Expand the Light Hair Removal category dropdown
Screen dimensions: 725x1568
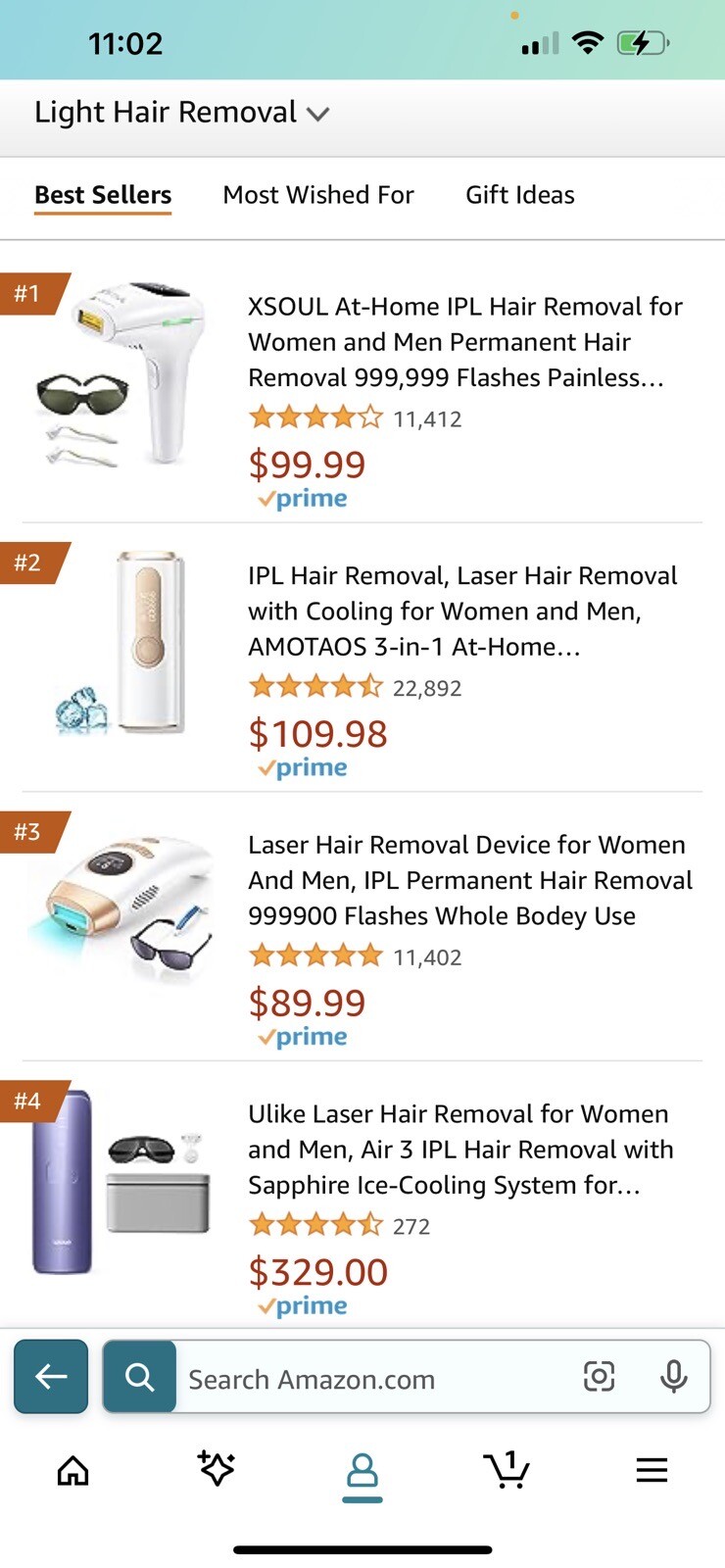click(182, 114)
